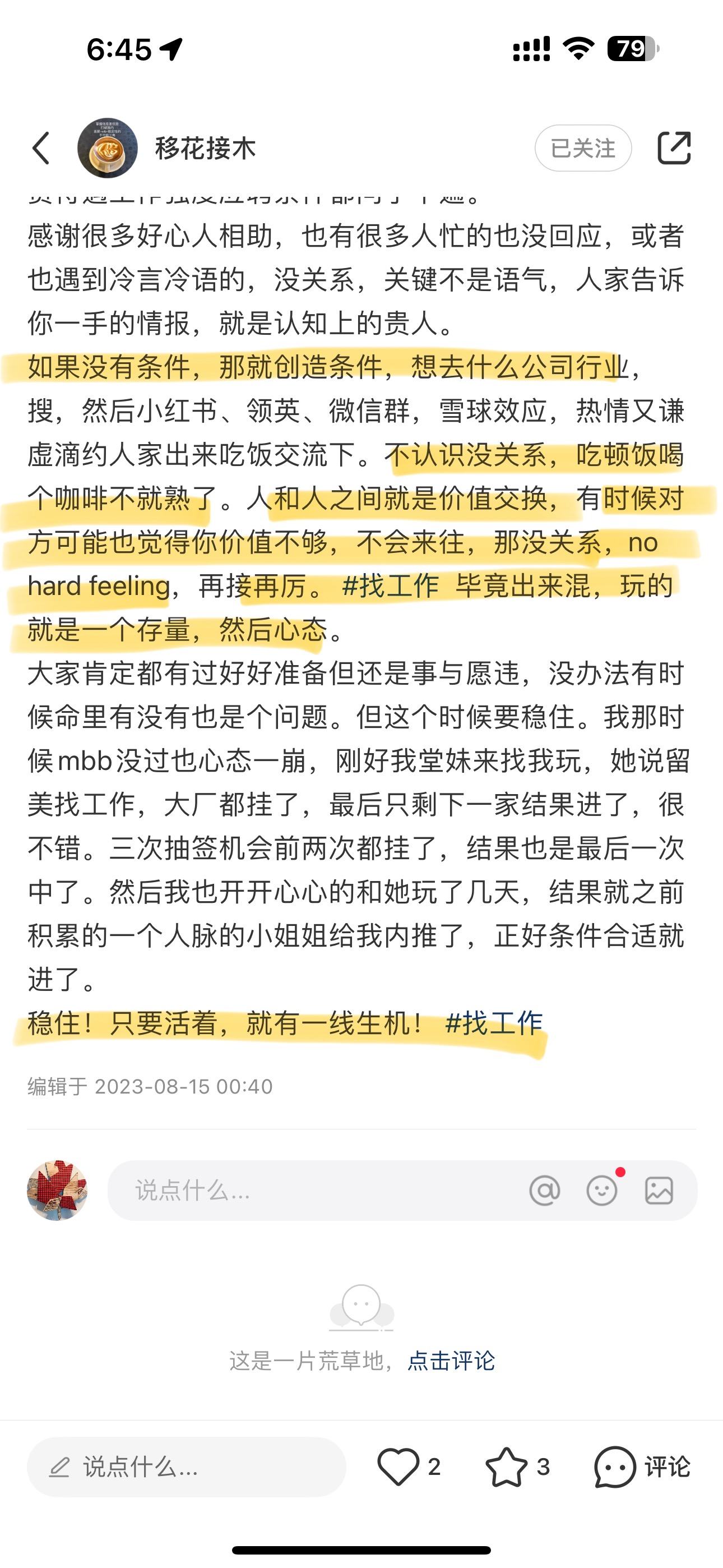This screenshot has width=723, height=1568.
Task: Open 移花接木's profile avatar
Action: pos(108,148)
